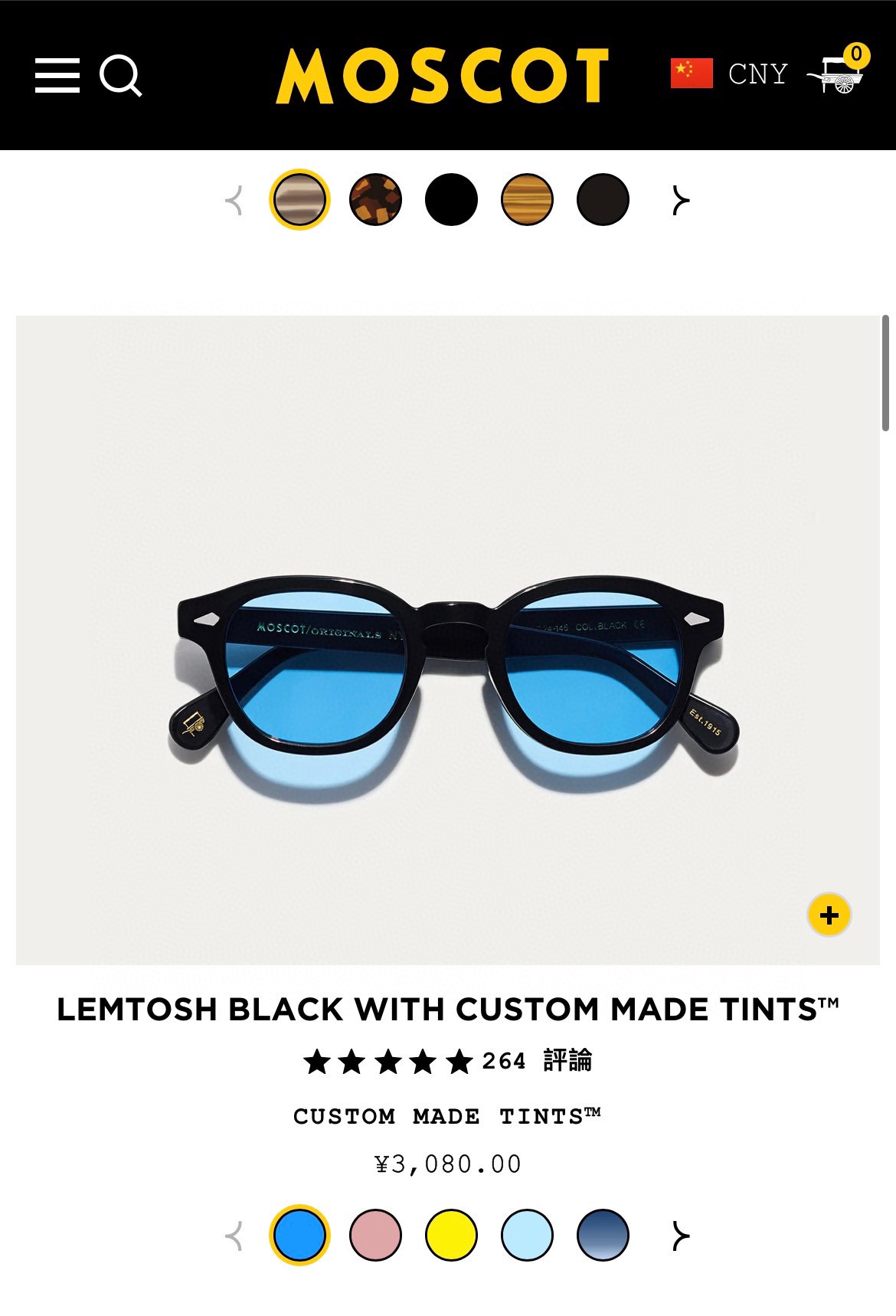896x1316 pixels.
Task: Select the solid black frame swatch
Action: point(451,200)
